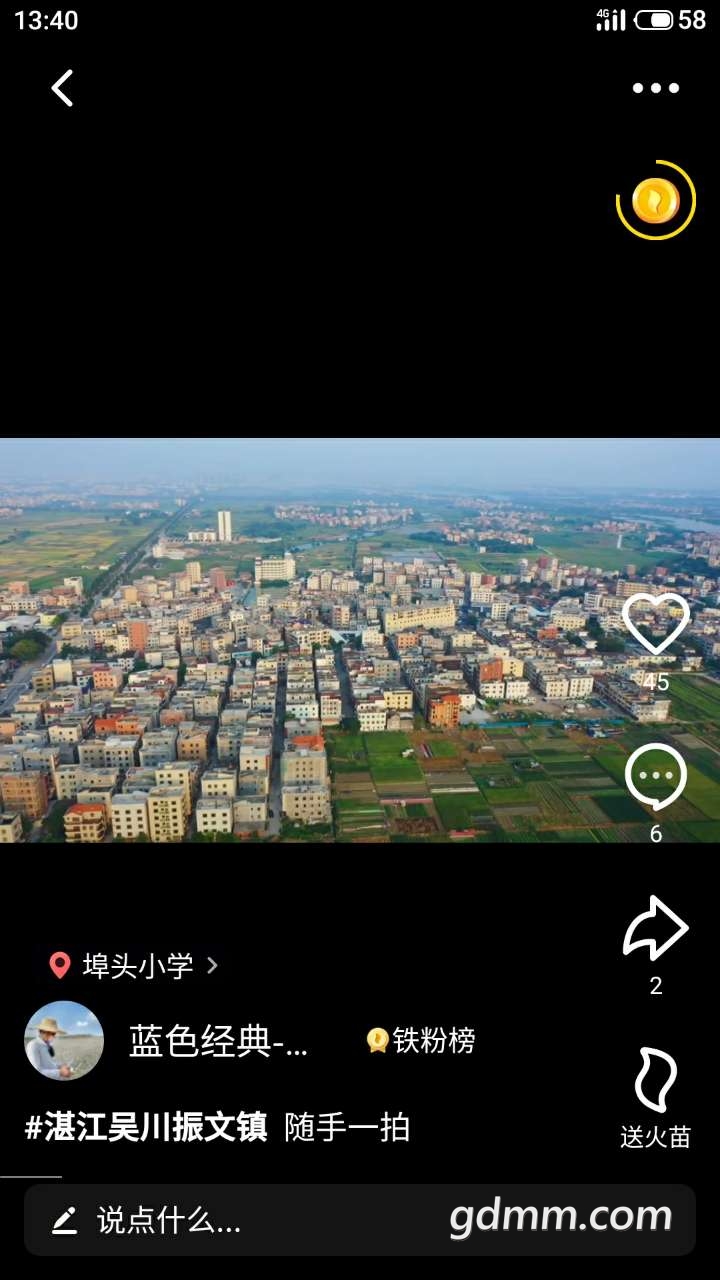View the uploader's profile avatar
The image size is (720, 1280).
pos(64,1041)
